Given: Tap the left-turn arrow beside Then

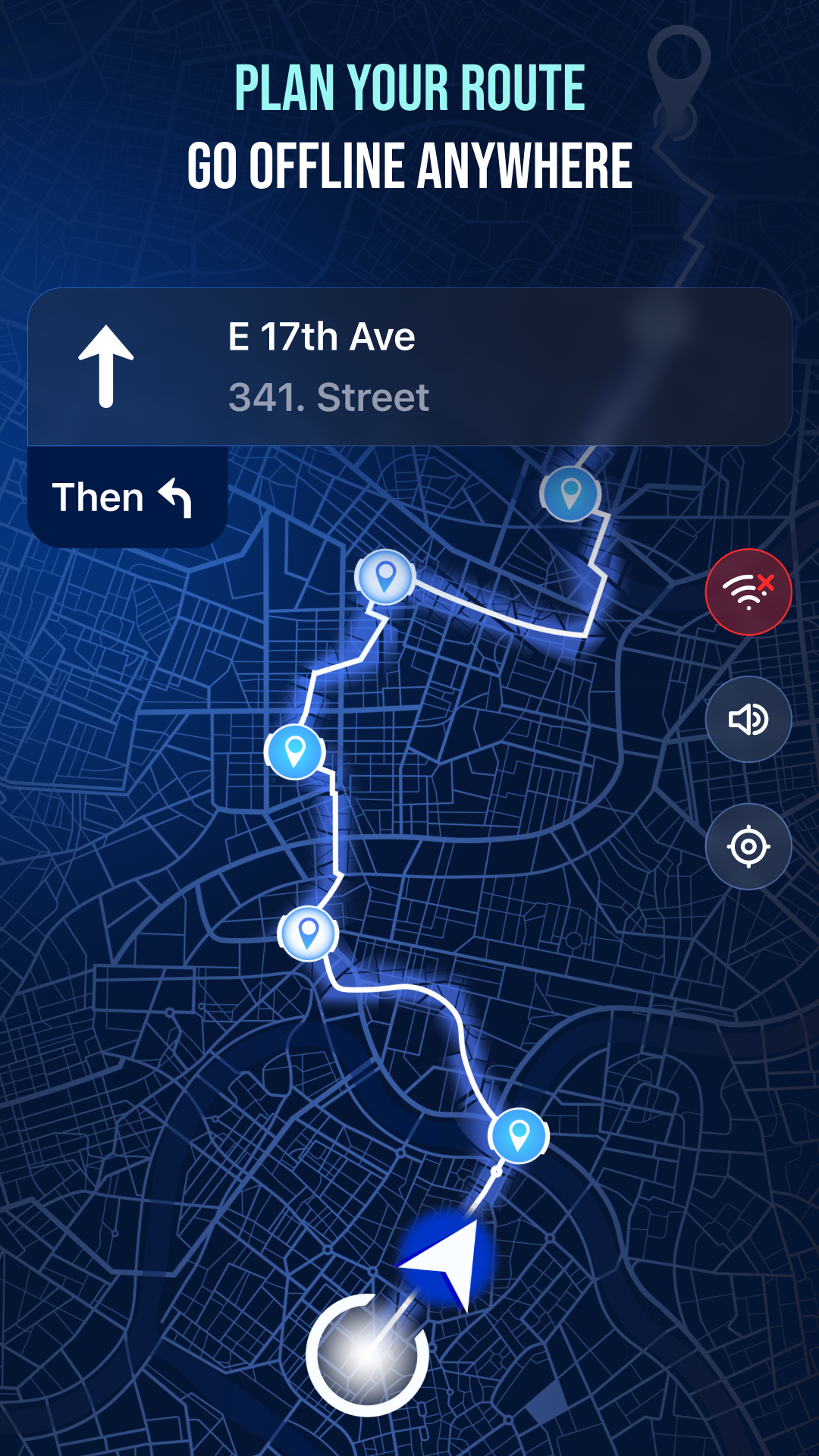Looking at the screenshot, I should point(176,497).
